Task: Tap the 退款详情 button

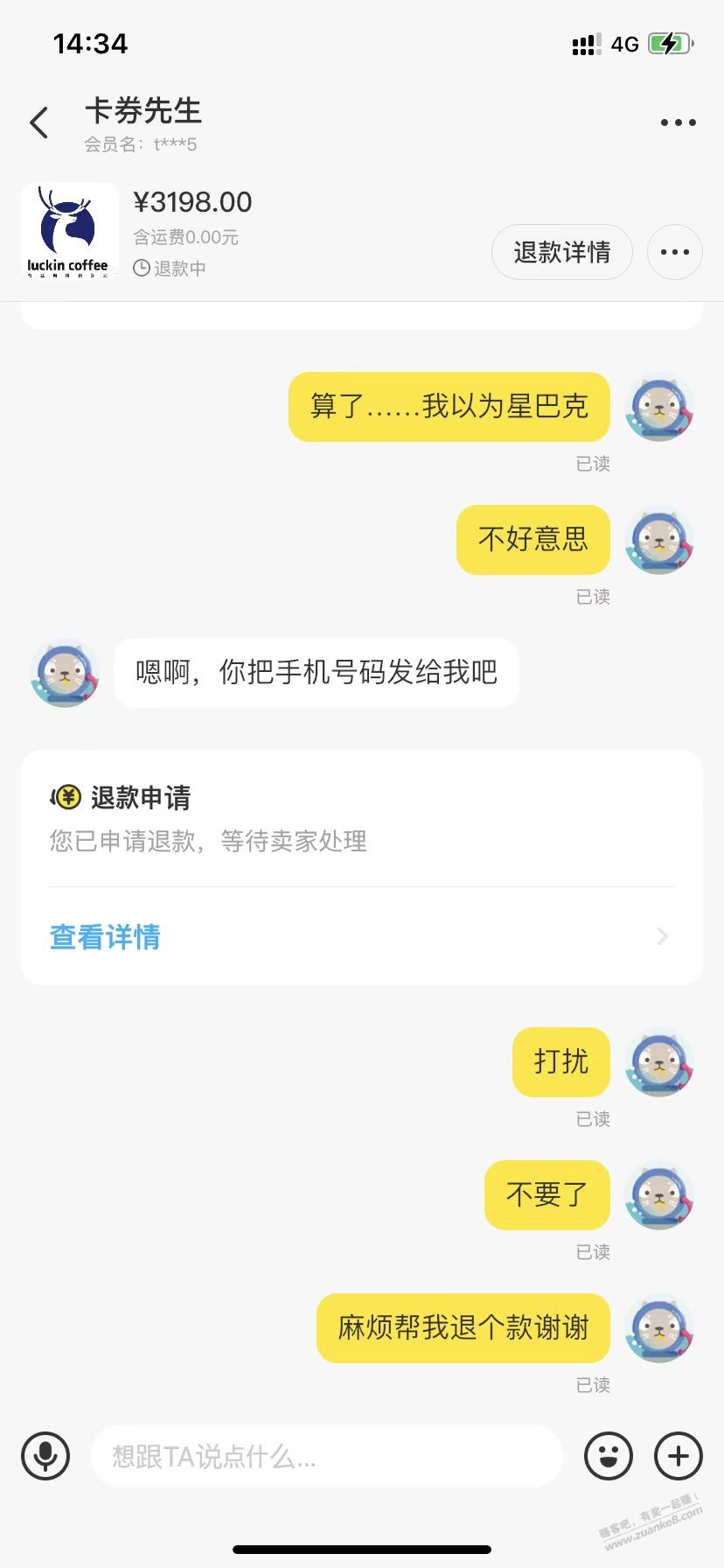Action: 561,253
